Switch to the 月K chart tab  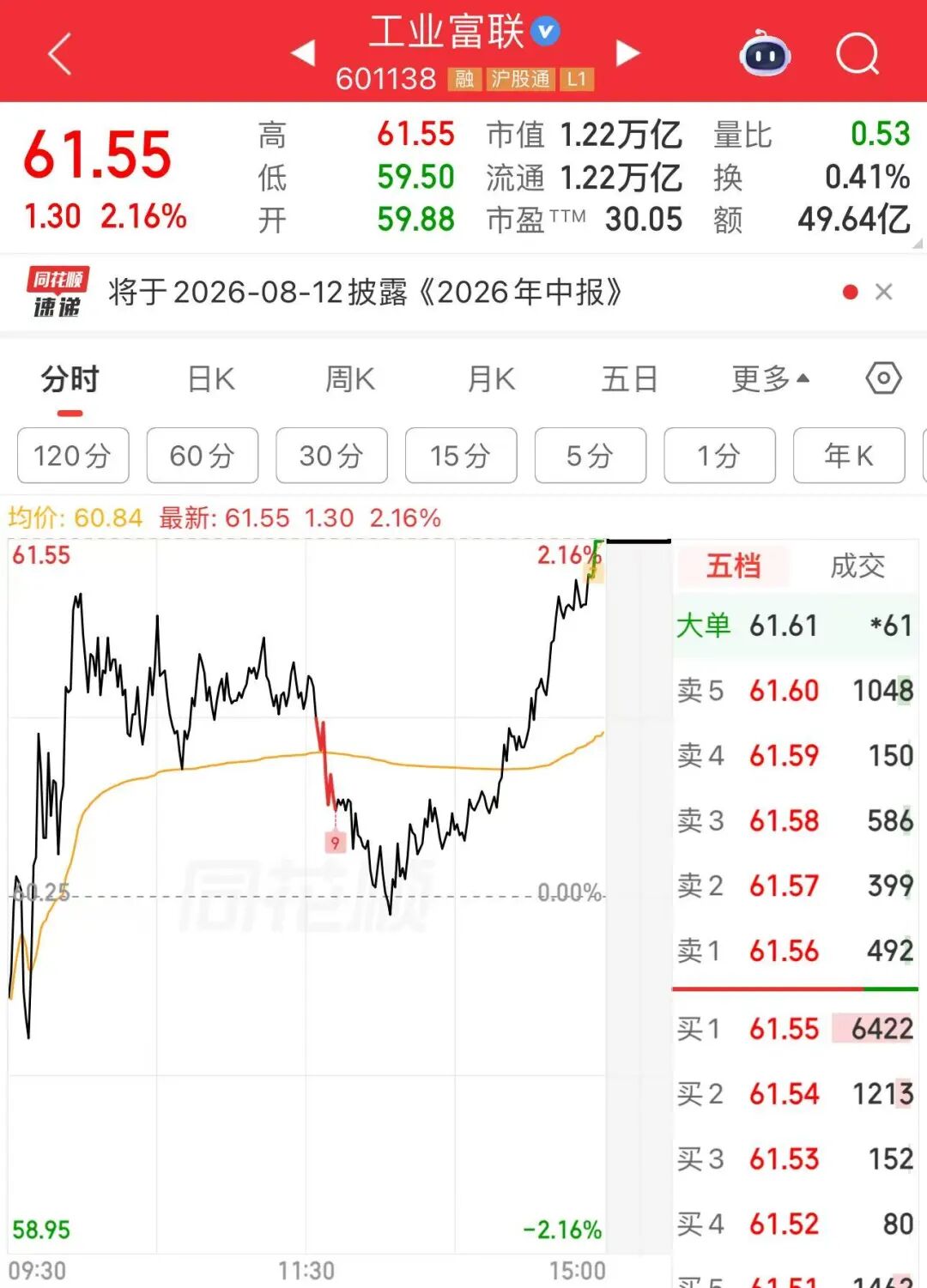click(491, 379)
